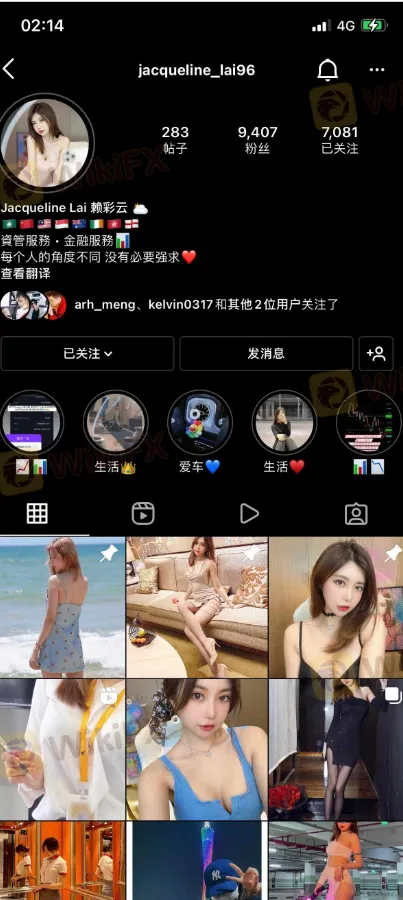Switch to the tagged photos tab

point(356,513)
